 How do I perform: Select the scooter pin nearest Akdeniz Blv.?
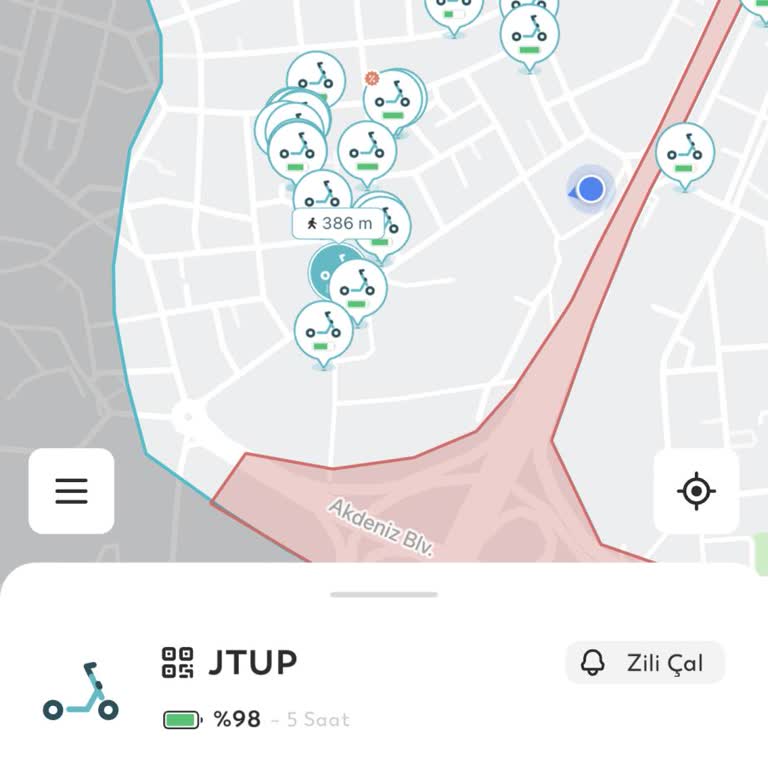coord(323,330)
